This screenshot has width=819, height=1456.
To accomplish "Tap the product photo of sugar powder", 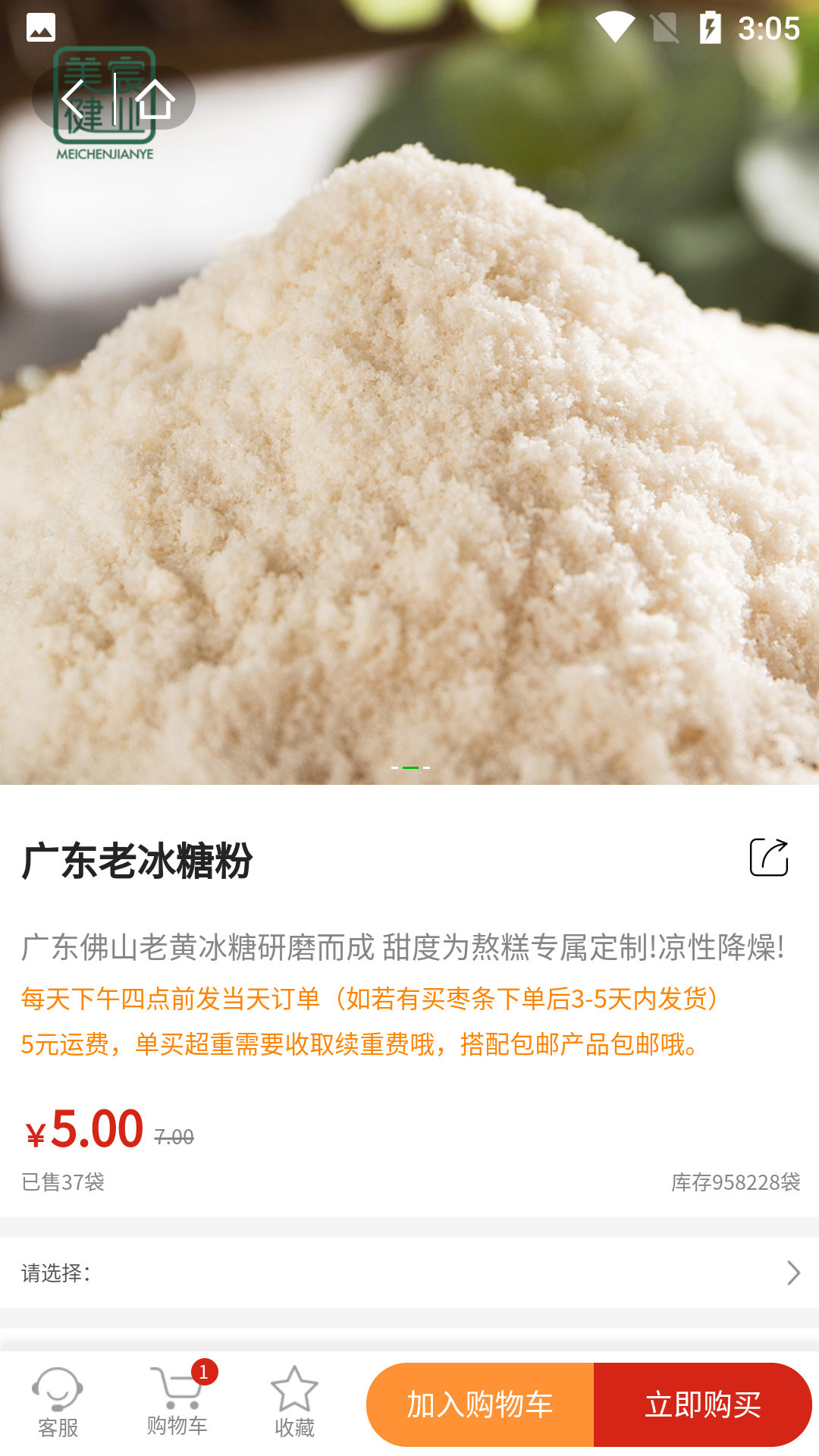I will (409, 417).
